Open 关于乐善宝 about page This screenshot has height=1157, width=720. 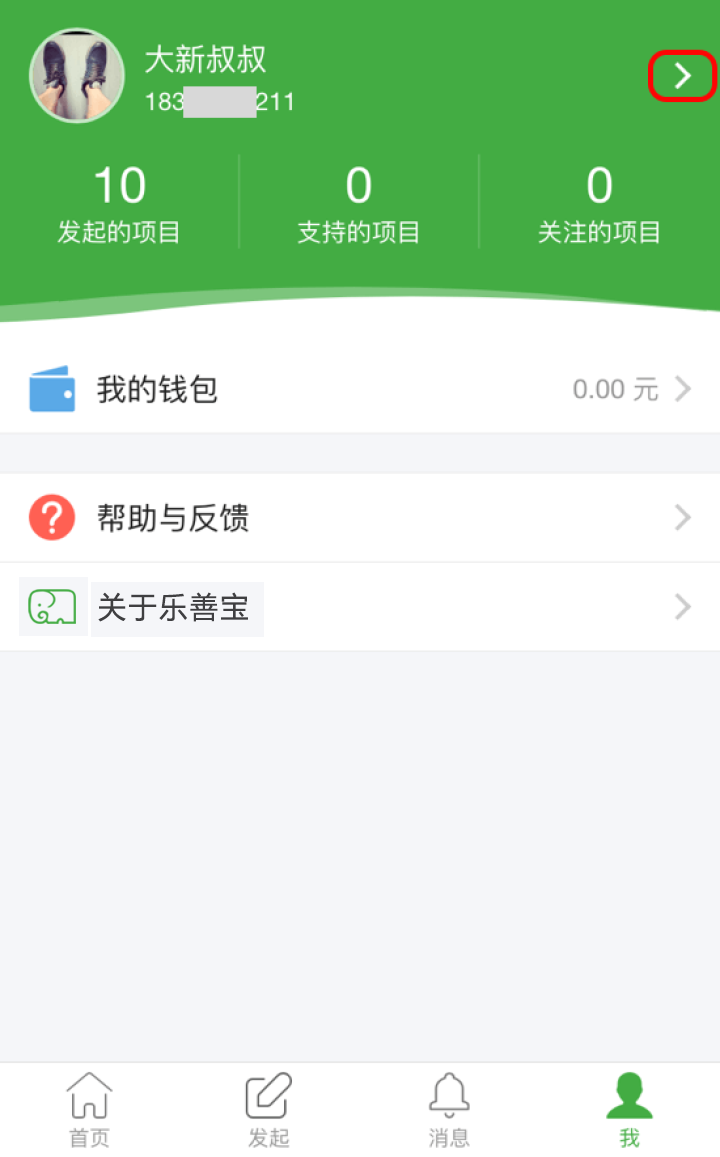[x=360, y=607]
